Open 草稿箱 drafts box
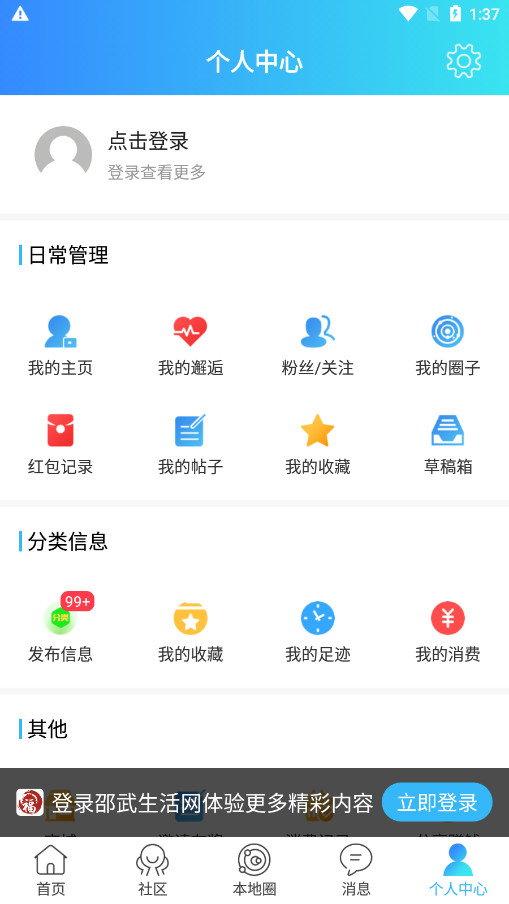The image size is (509, 904). pos(448,445)
